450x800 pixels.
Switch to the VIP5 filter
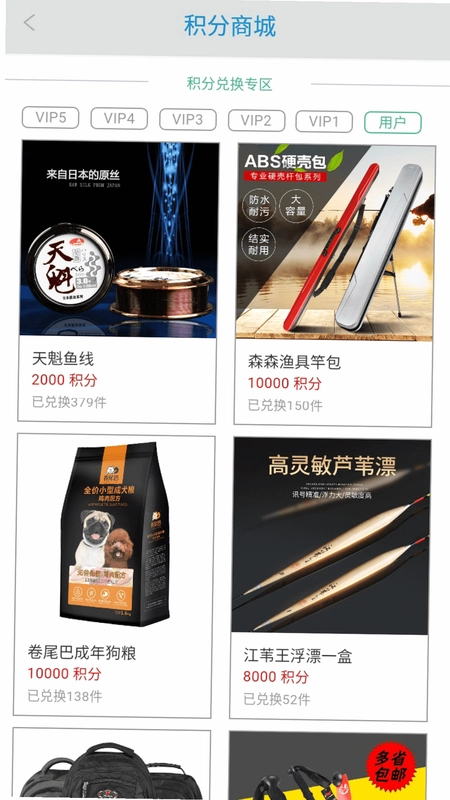pos(51,118)
